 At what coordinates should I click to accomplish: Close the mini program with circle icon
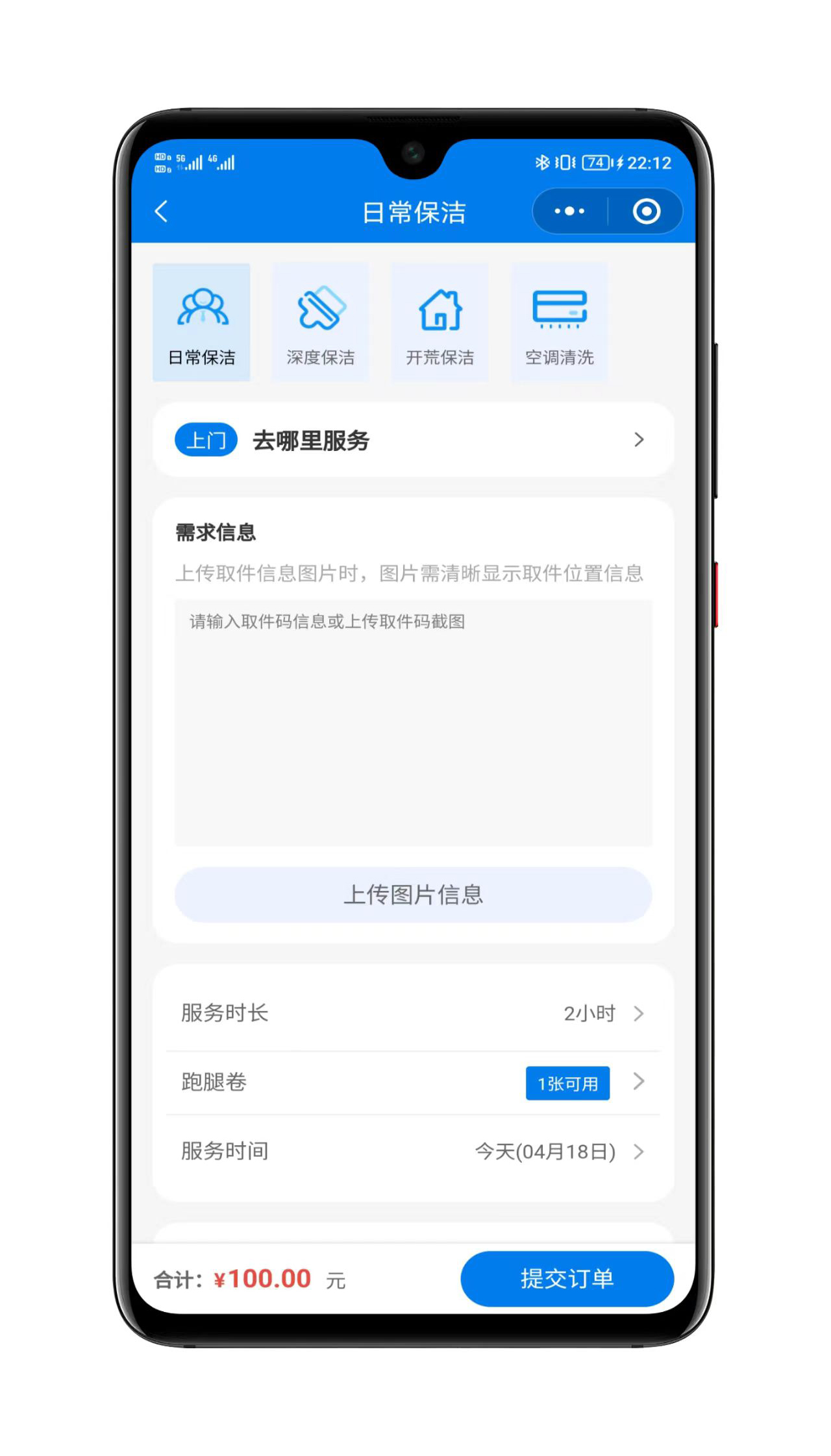pos(646,212)
